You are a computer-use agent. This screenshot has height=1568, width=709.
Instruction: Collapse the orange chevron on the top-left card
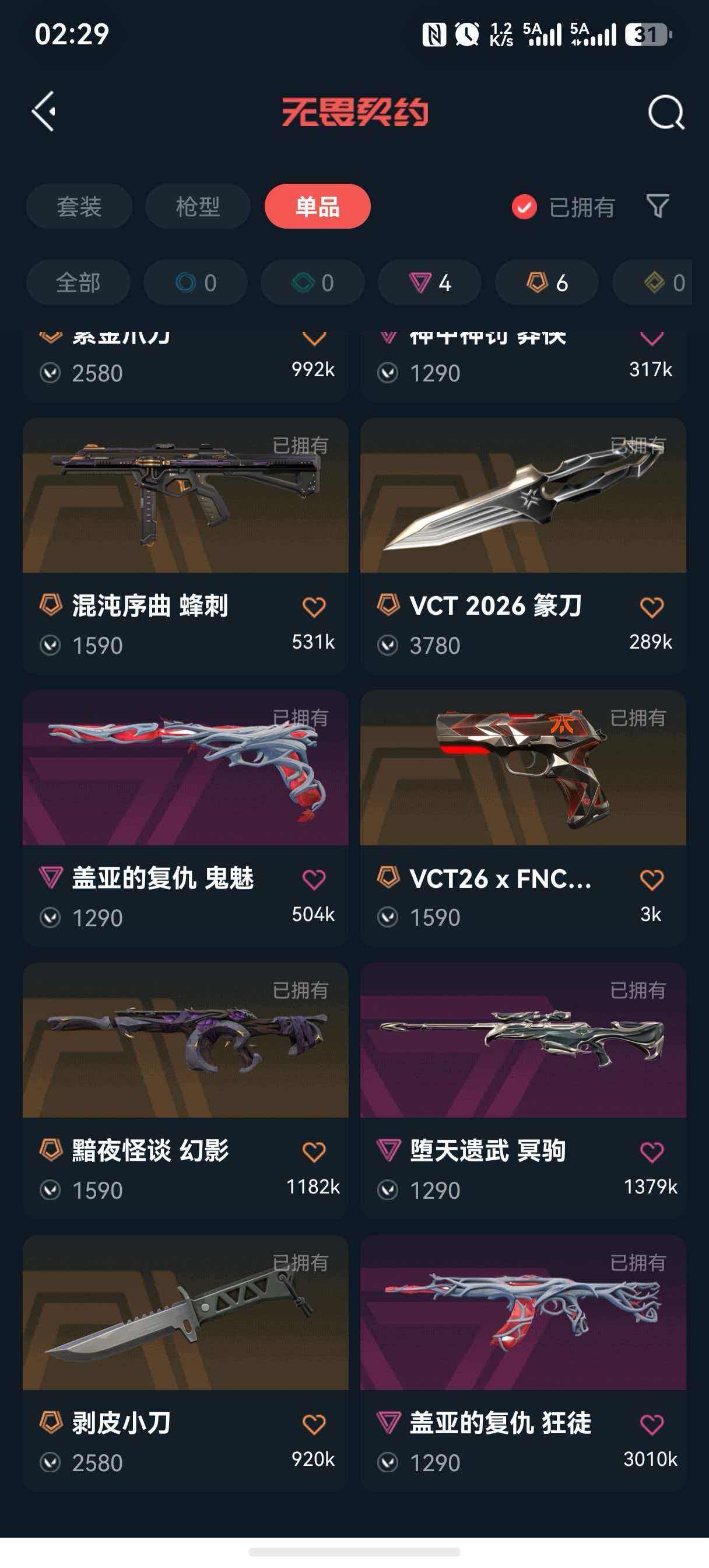point(314,338)
